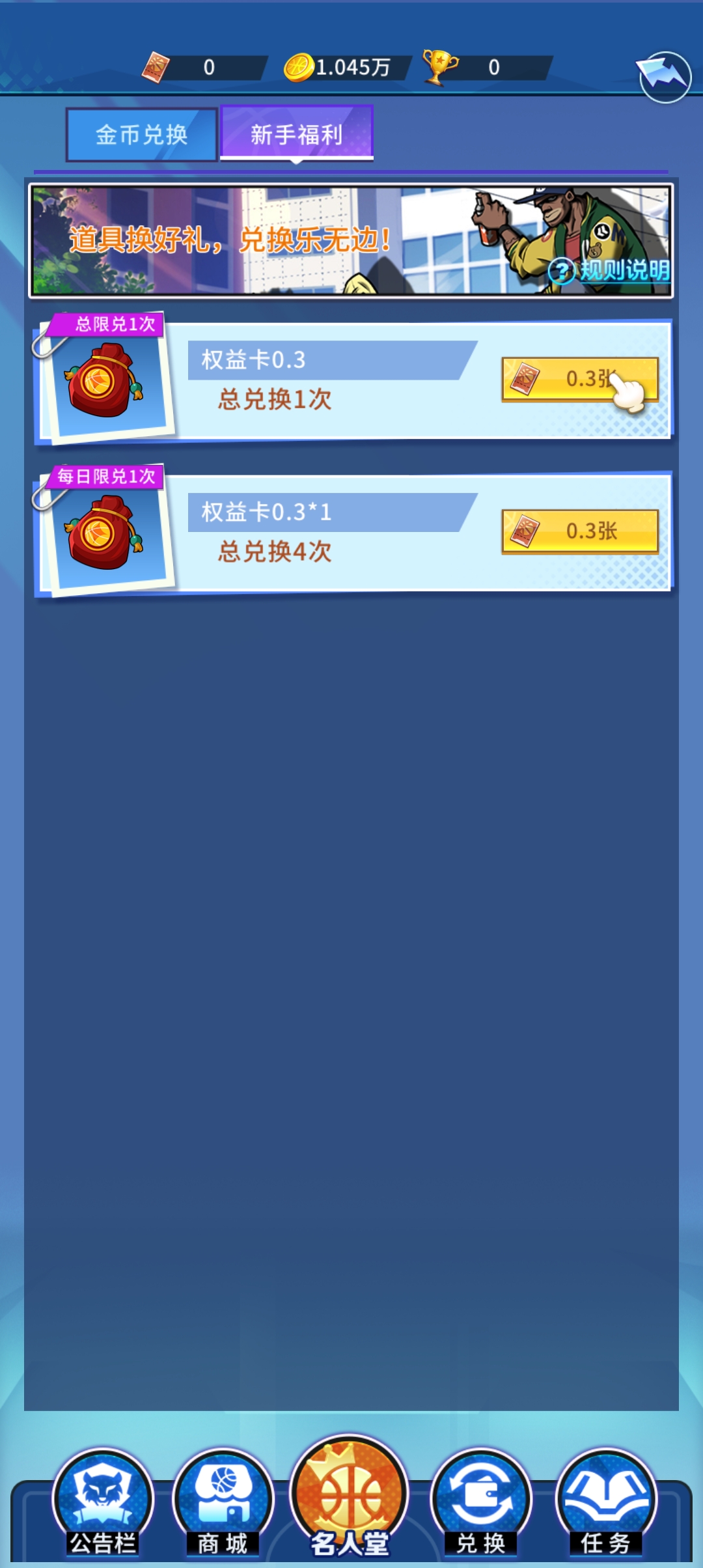Switch to the 金币兑换 tab
This screenshot has width=703, height=1568.
pyautogui.click(x=142, y=135)
